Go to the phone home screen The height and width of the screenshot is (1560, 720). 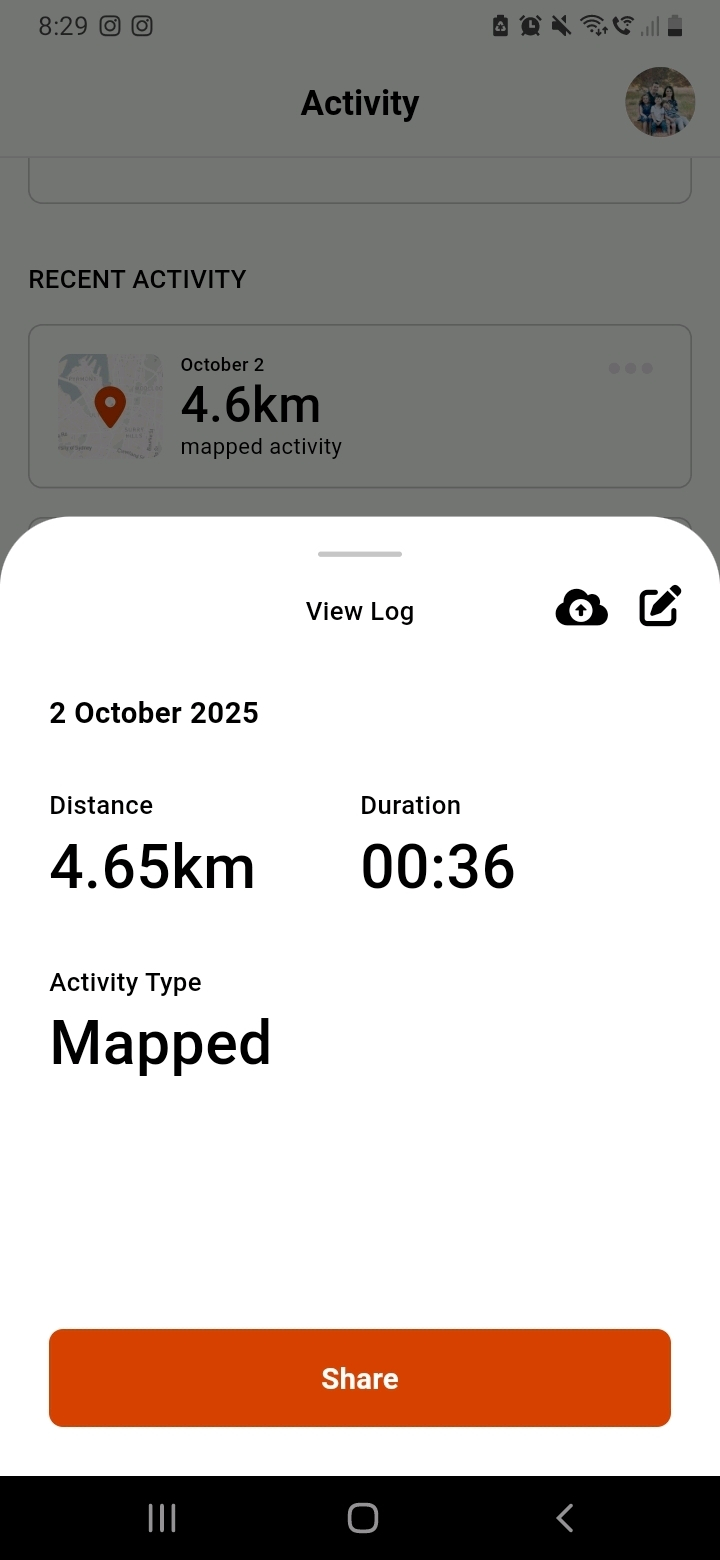click(x=362, y=1518)
